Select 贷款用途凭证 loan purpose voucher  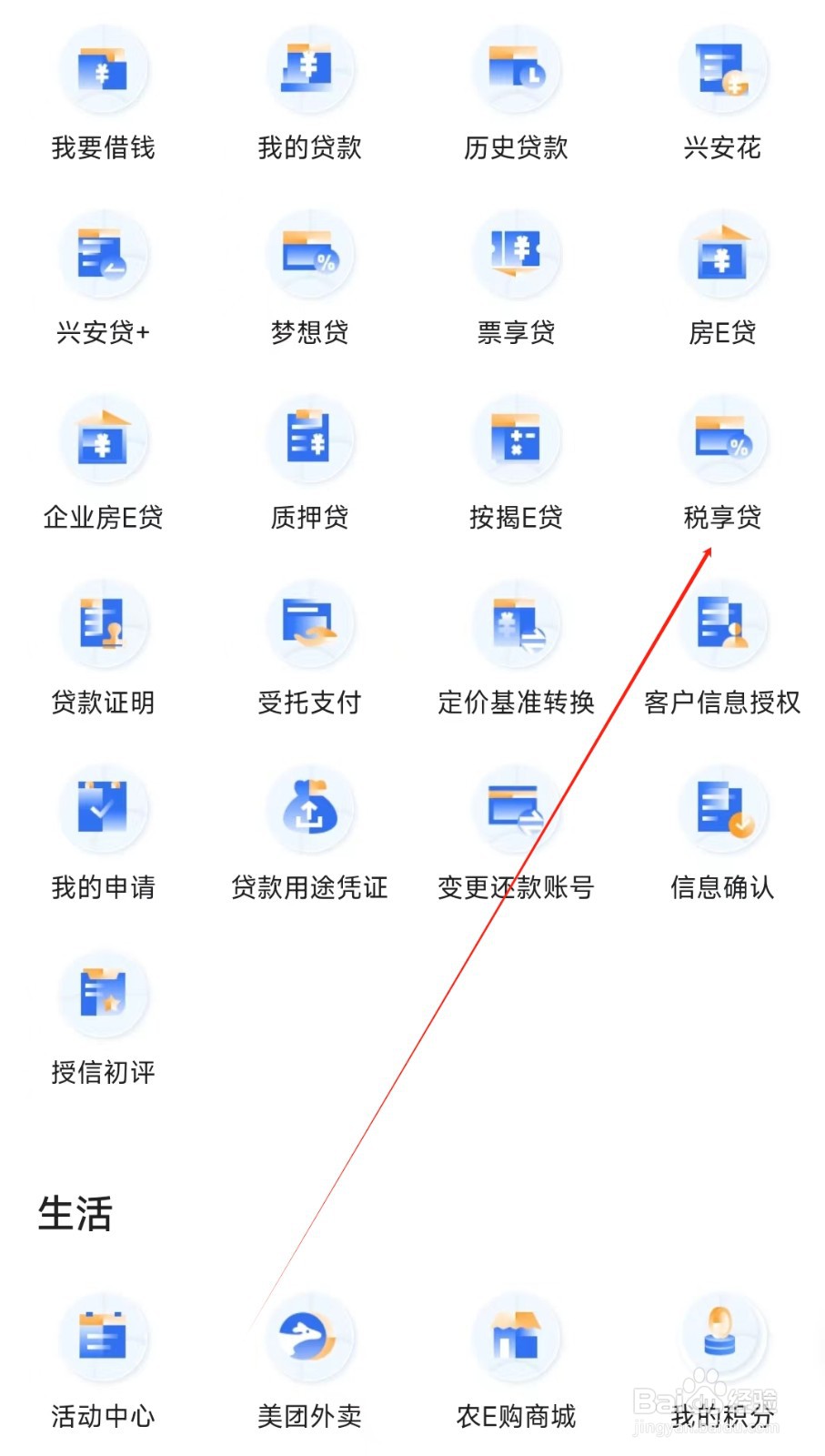309,810
